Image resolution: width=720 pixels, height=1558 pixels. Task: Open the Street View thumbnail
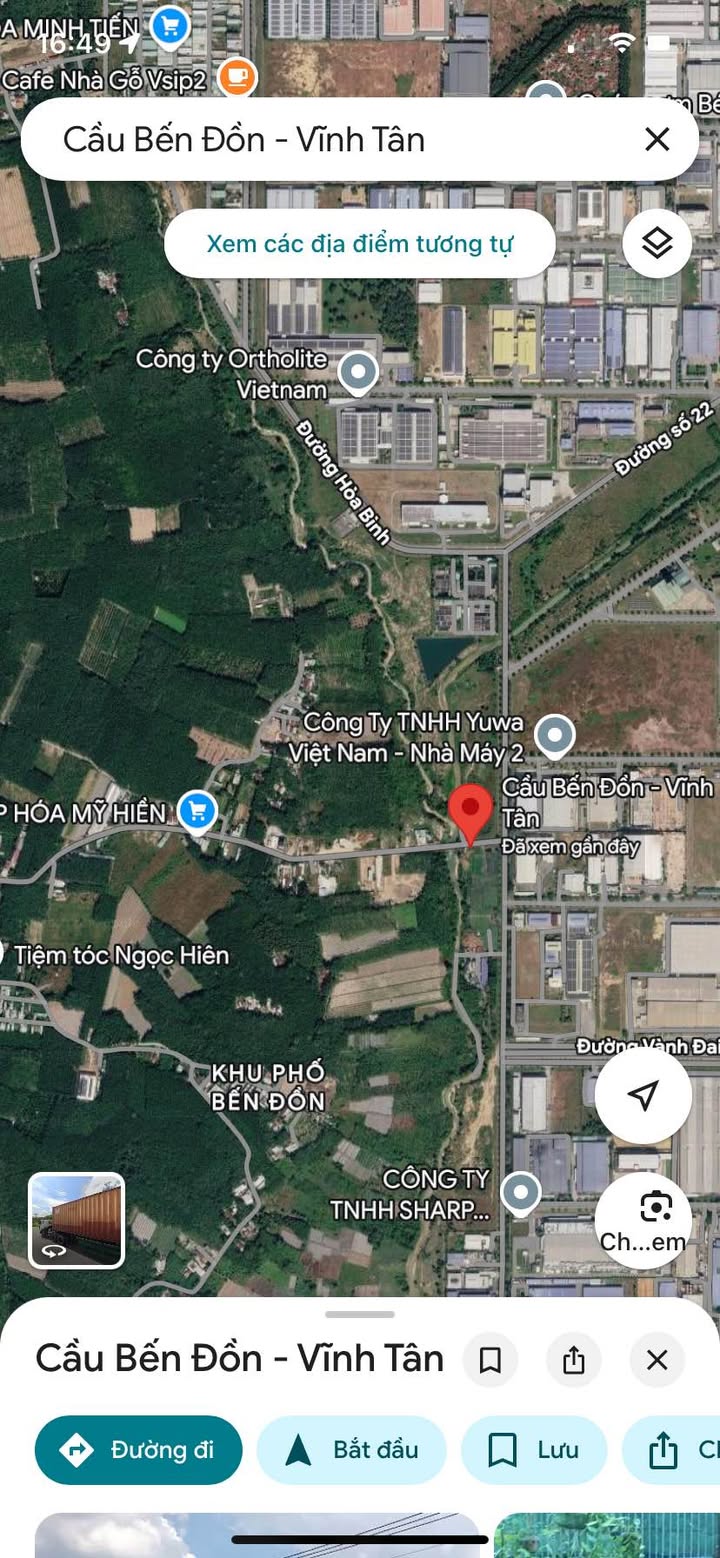click(x=77, y=1220)
